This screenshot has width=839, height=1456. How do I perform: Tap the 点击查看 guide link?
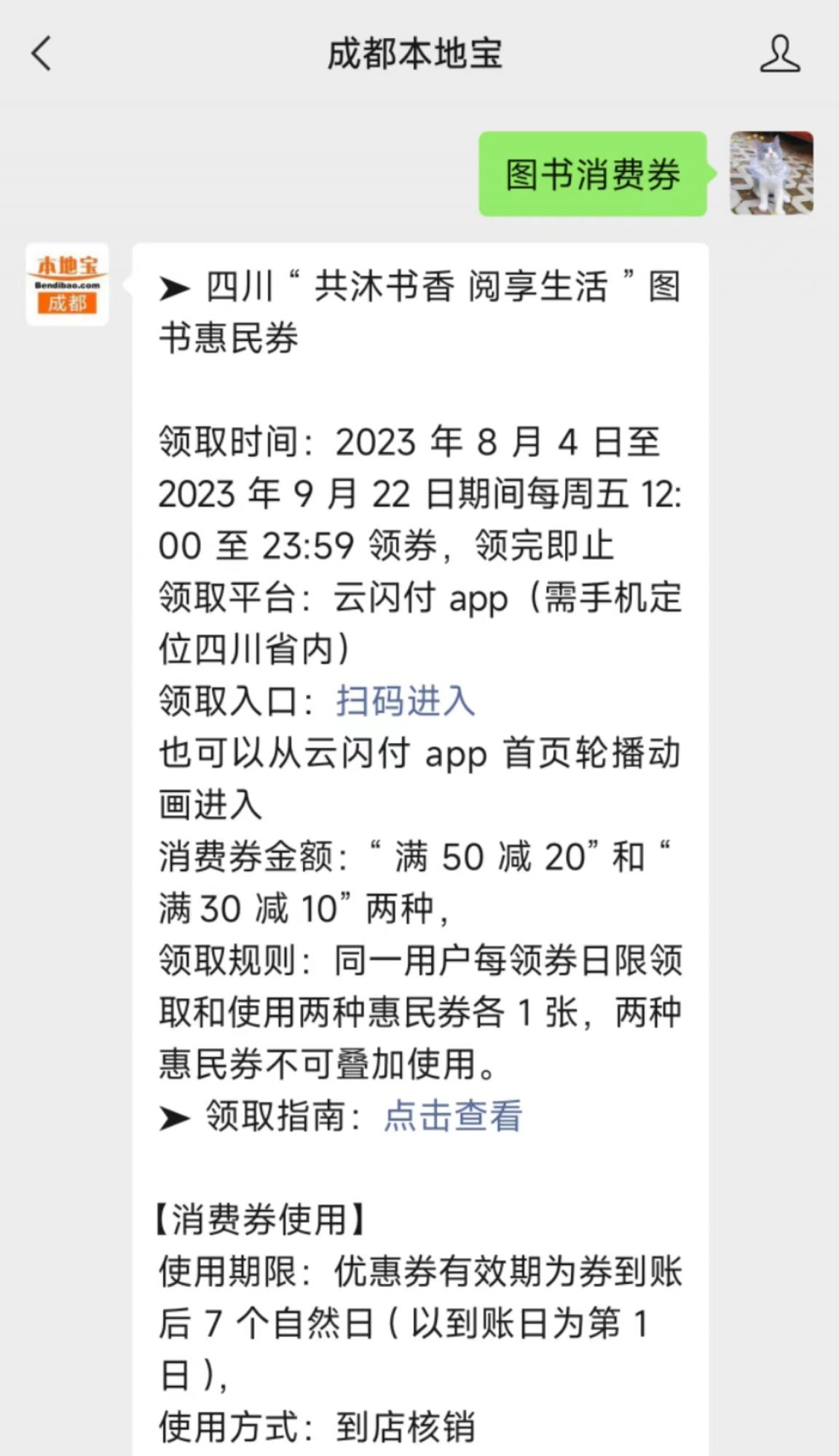[x=453, y=1116]
